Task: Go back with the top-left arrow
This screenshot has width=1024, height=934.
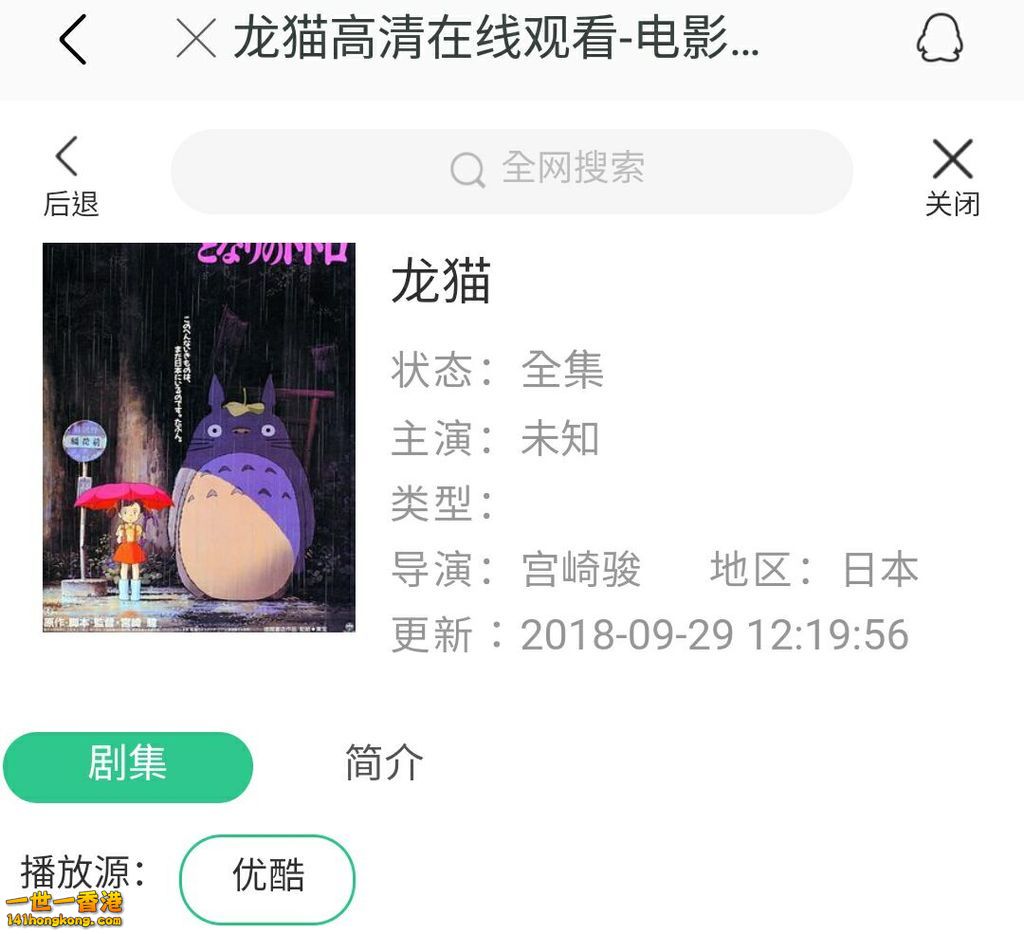Action: [73, 41]
